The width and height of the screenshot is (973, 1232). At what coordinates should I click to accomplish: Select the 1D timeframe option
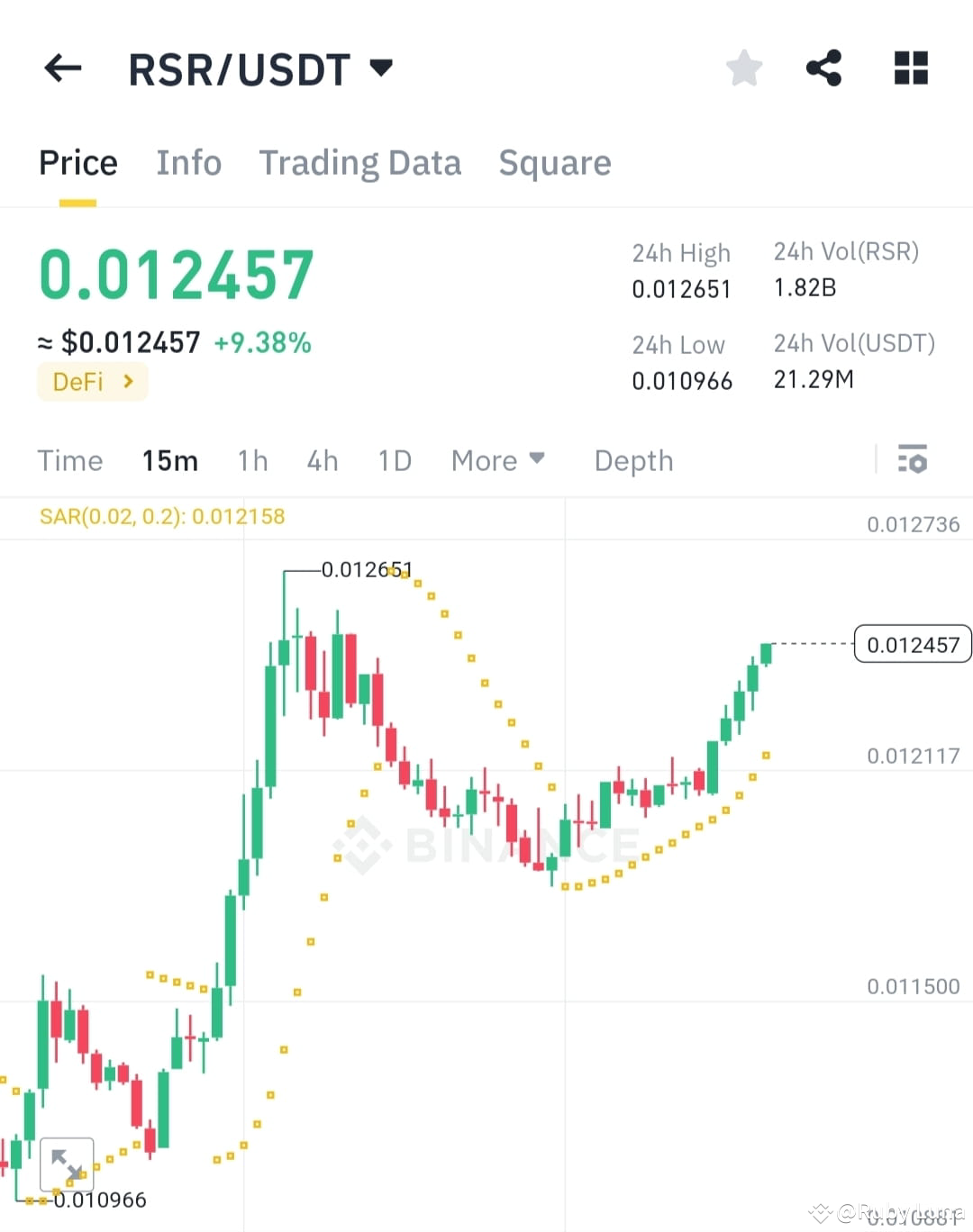pyautogui.click(x=394, y=460)
